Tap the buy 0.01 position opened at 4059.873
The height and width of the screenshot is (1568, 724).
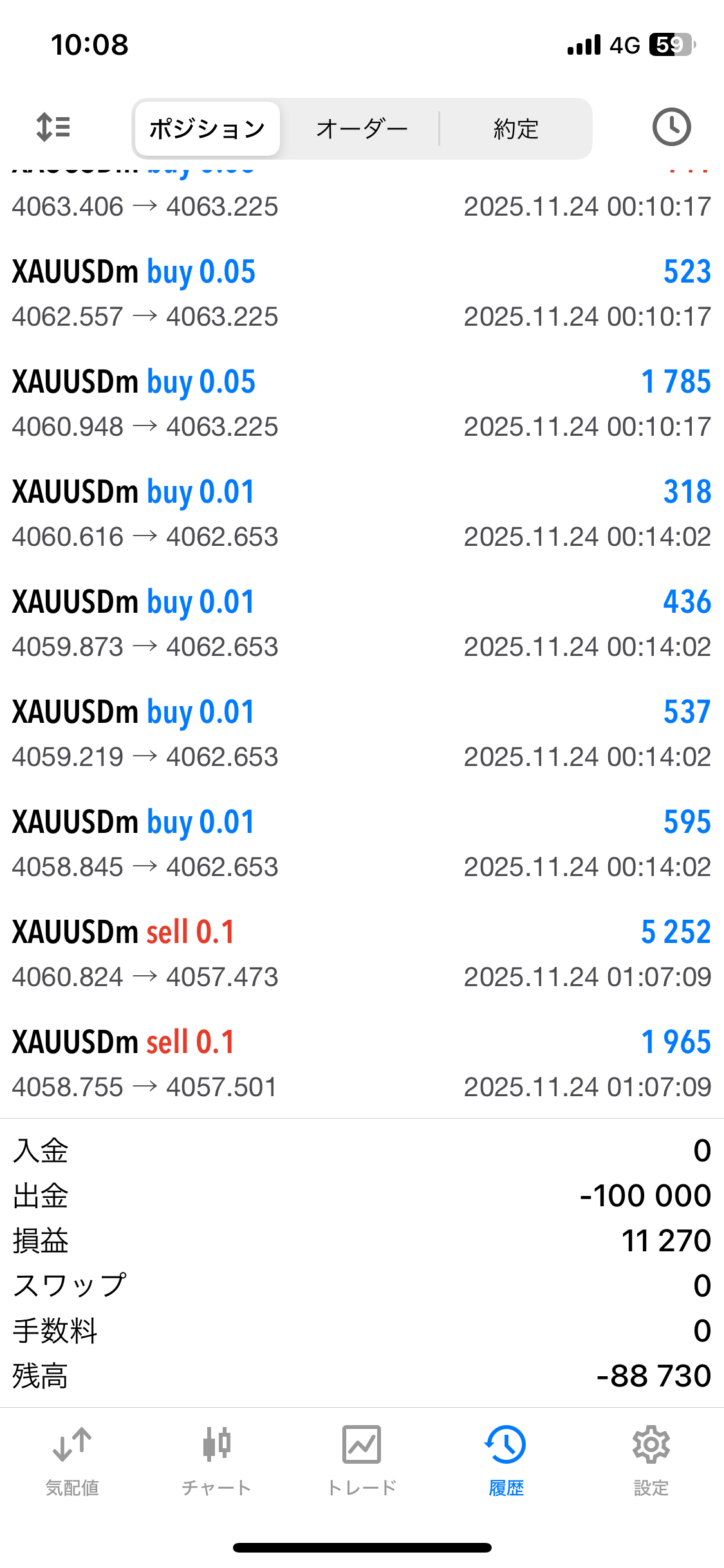point(362,624)
